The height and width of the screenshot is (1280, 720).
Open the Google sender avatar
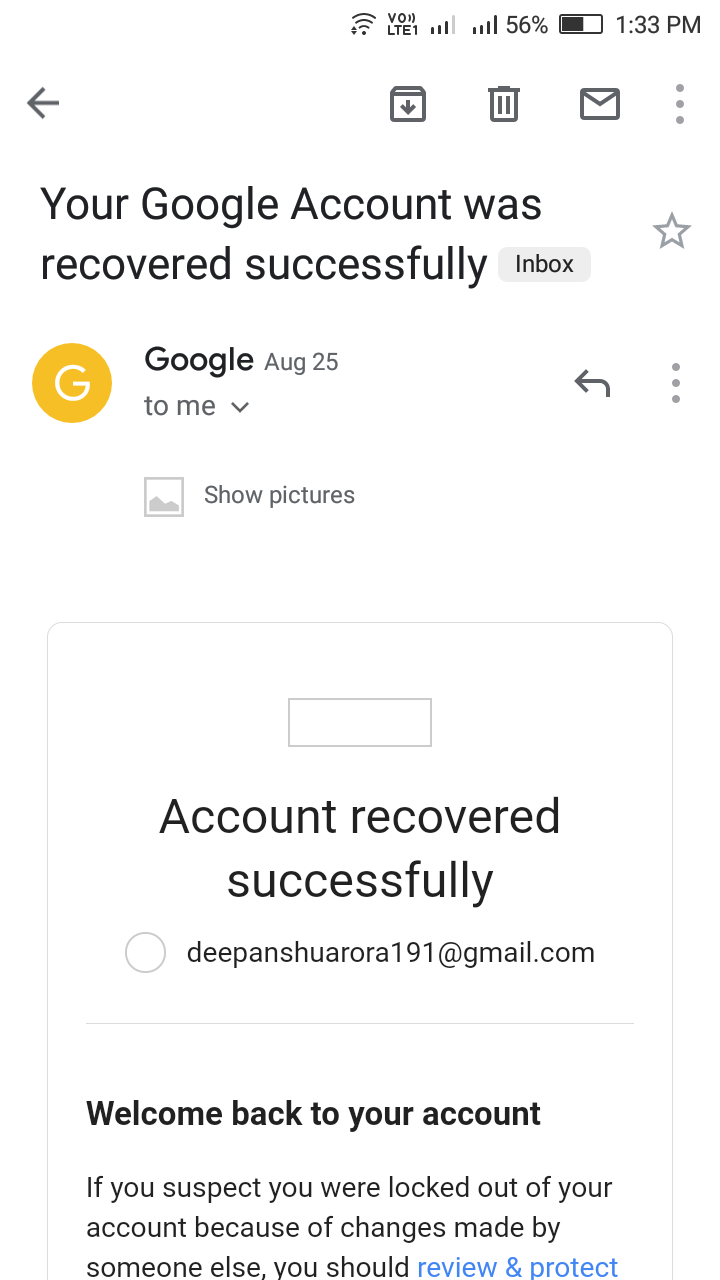tap(72, 383)
